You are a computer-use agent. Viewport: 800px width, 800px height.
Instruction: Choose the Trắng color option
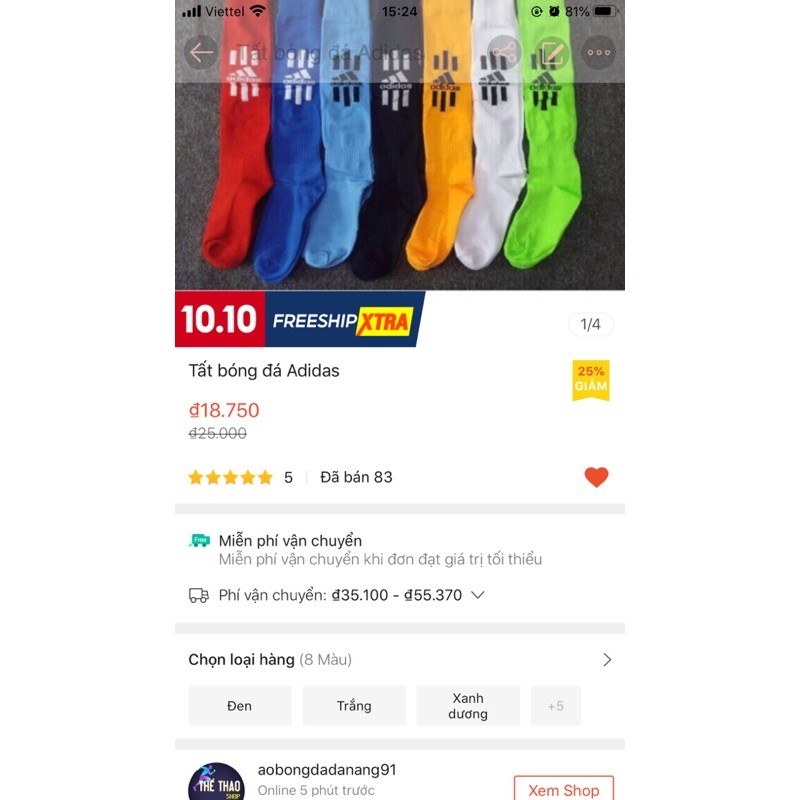pos(354,706)
